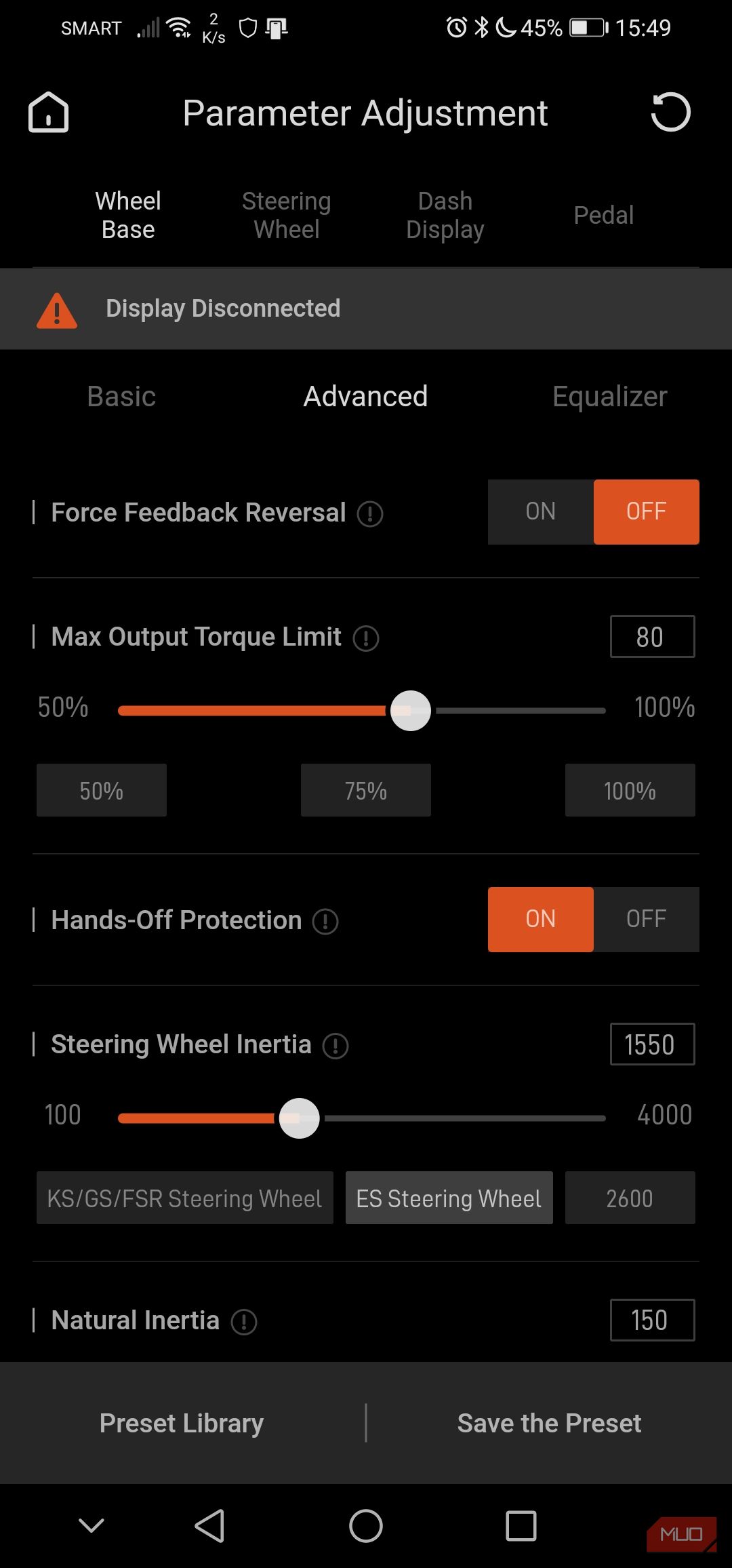Image resolution: width=732 pixels, height=1568 pixels.
Task: Open the Equalizer tab
Action: point(609,396)
